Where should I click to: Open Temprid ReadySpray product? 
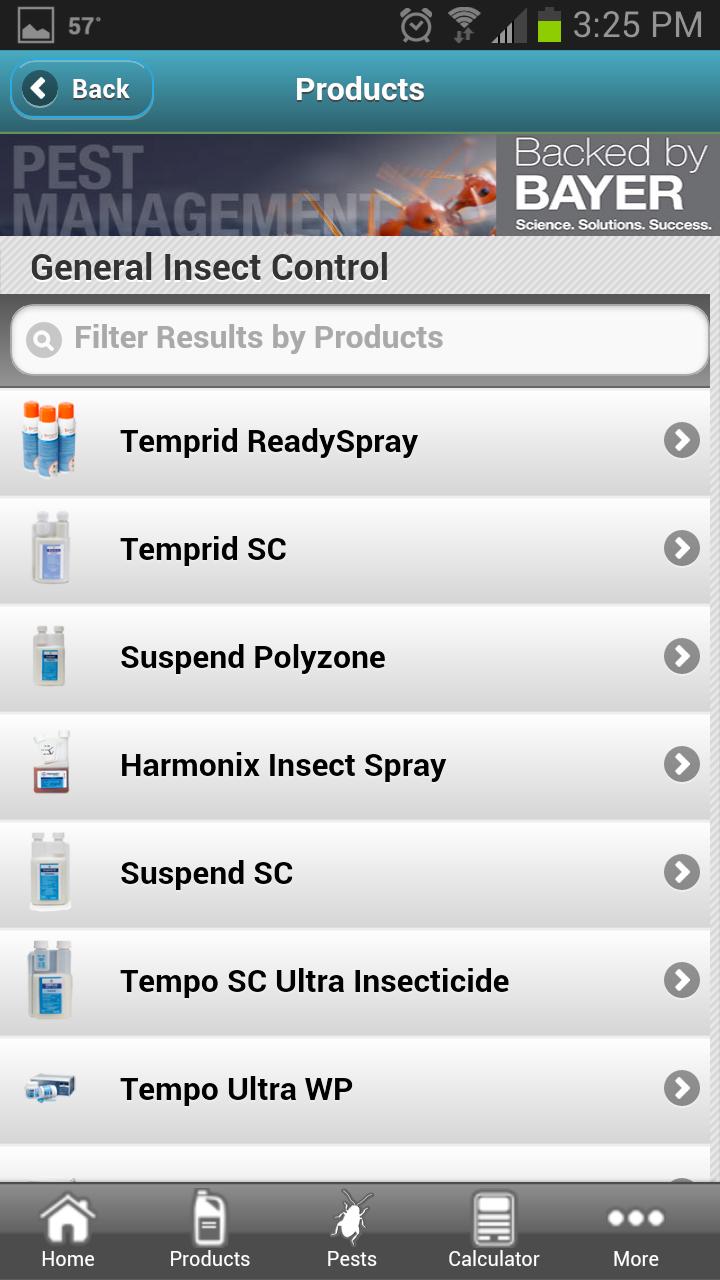pyautogui.click(x=360, y=441)
